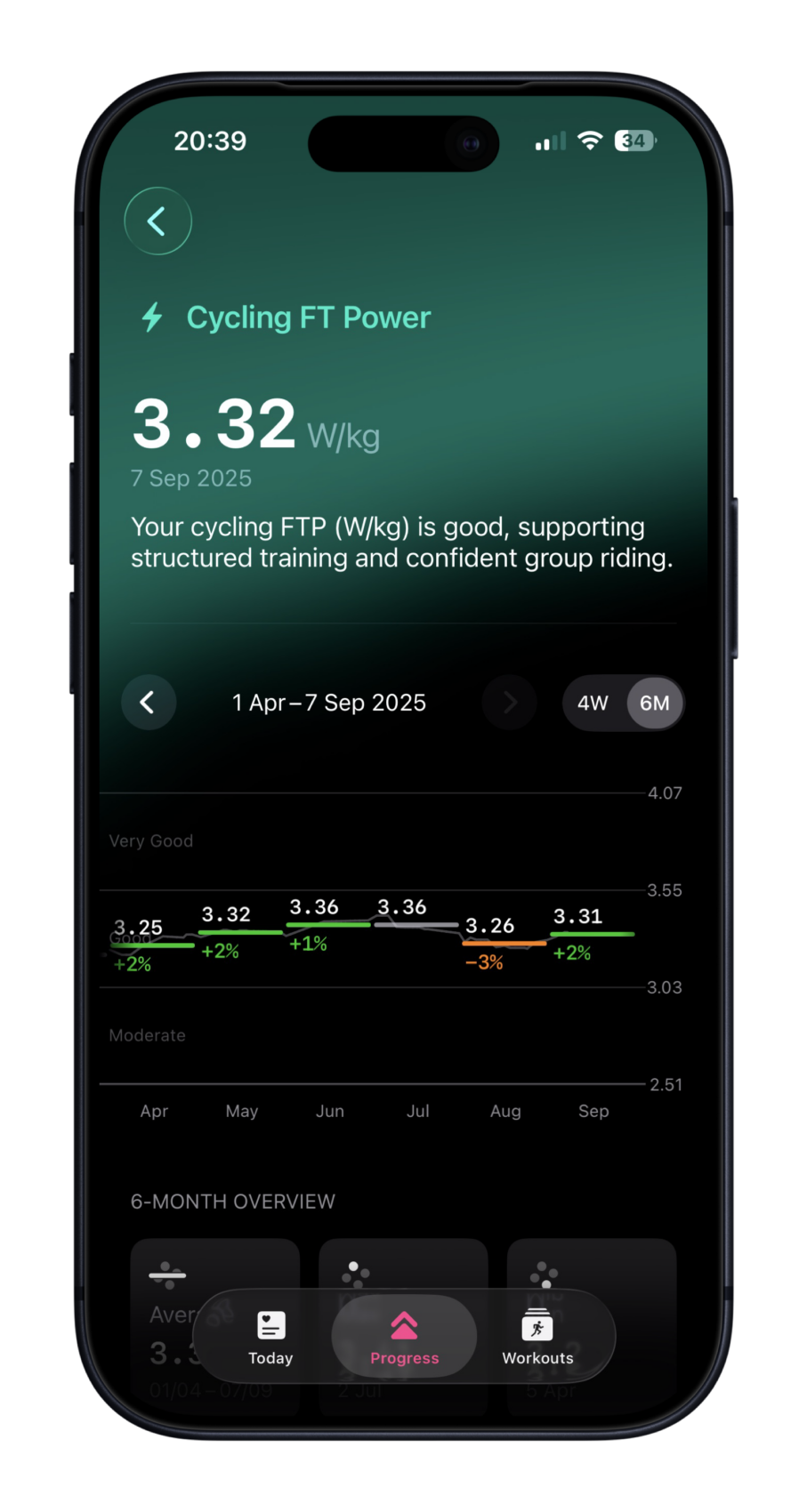Go back from Cycling FT Power
This screenshot has width=807, height=1512.
pyautogui.click(x=157, y=221)
